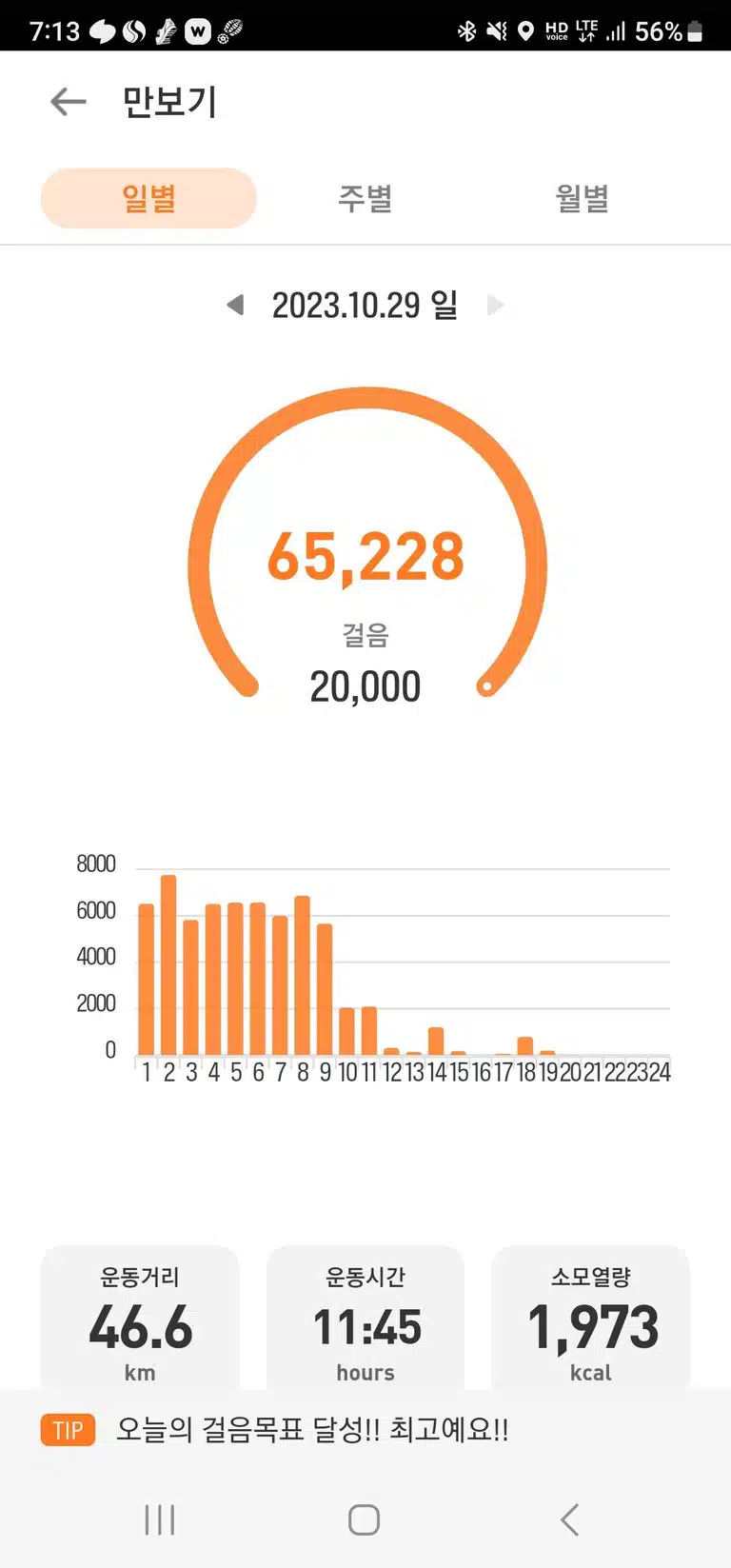Screen dimensions: 731x1568
Task: Tap the system home button
Action: pos(365,1519)
